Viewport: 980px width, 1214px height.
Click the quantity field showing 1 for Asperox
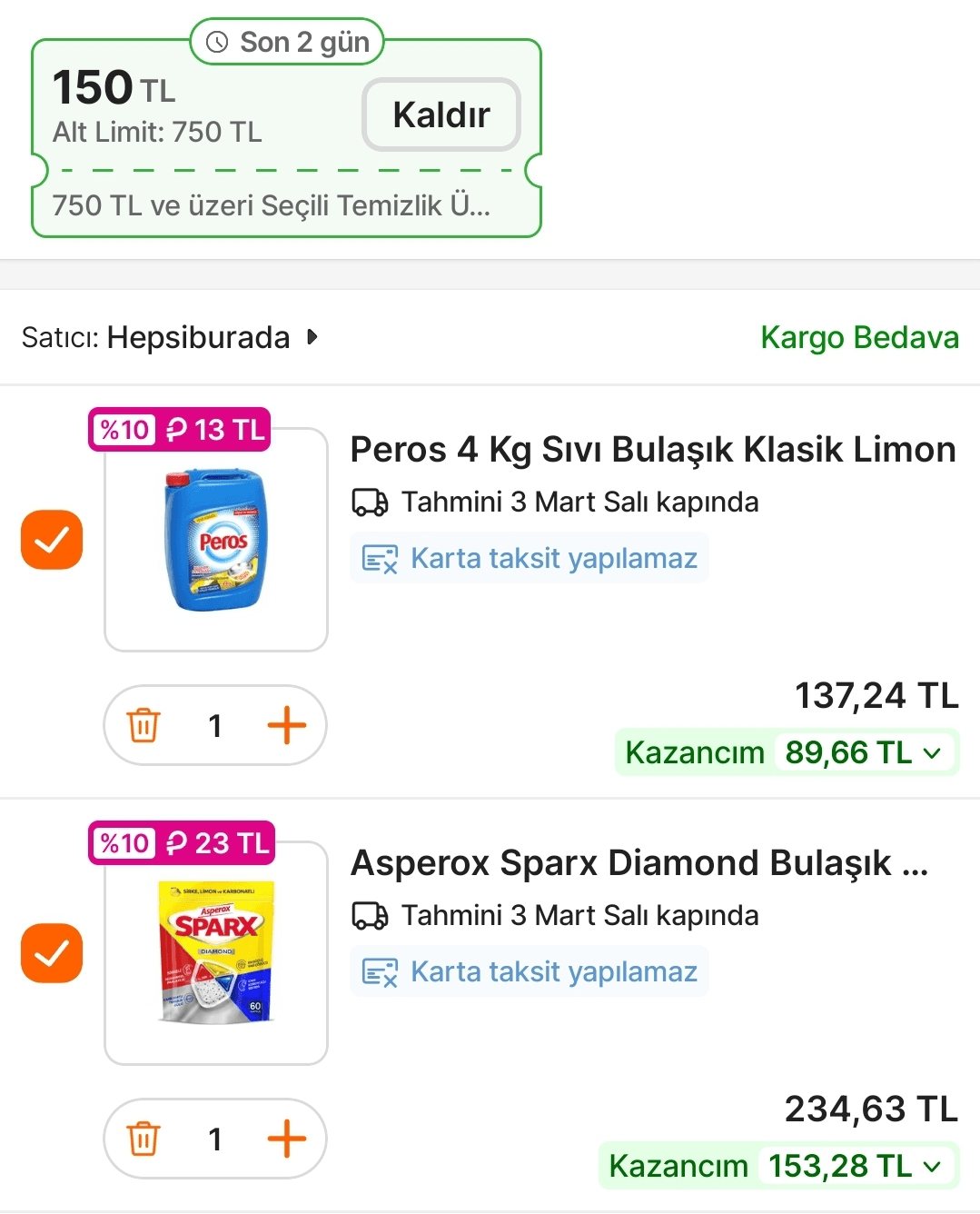click(214, 1139)
